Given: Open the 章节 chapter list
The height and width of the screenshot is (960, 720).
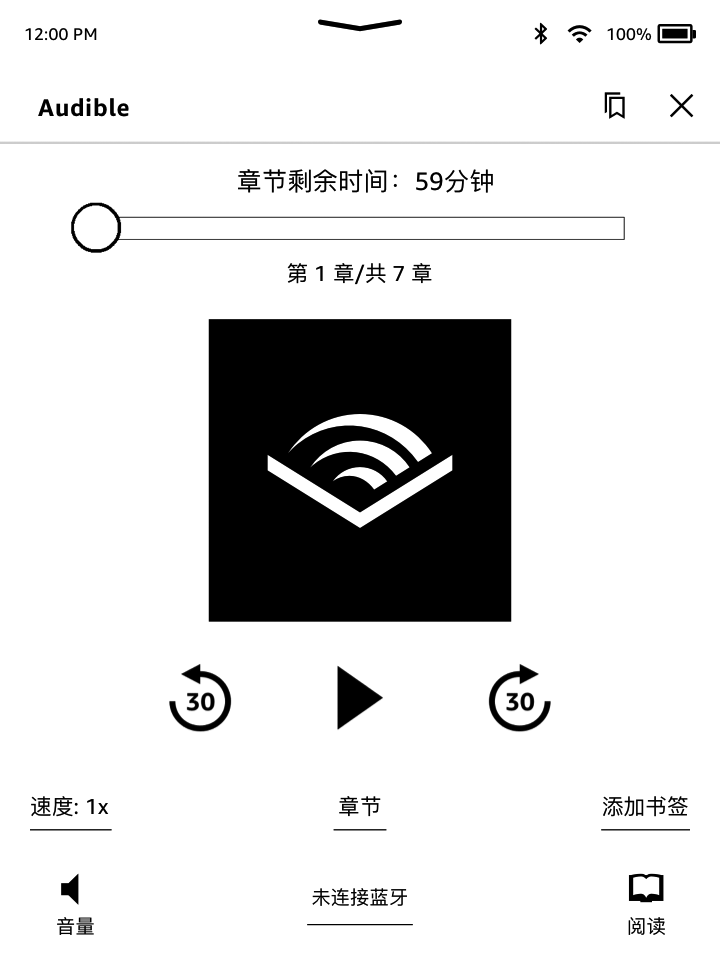Looking at the screenshot, I should (360, 807).
